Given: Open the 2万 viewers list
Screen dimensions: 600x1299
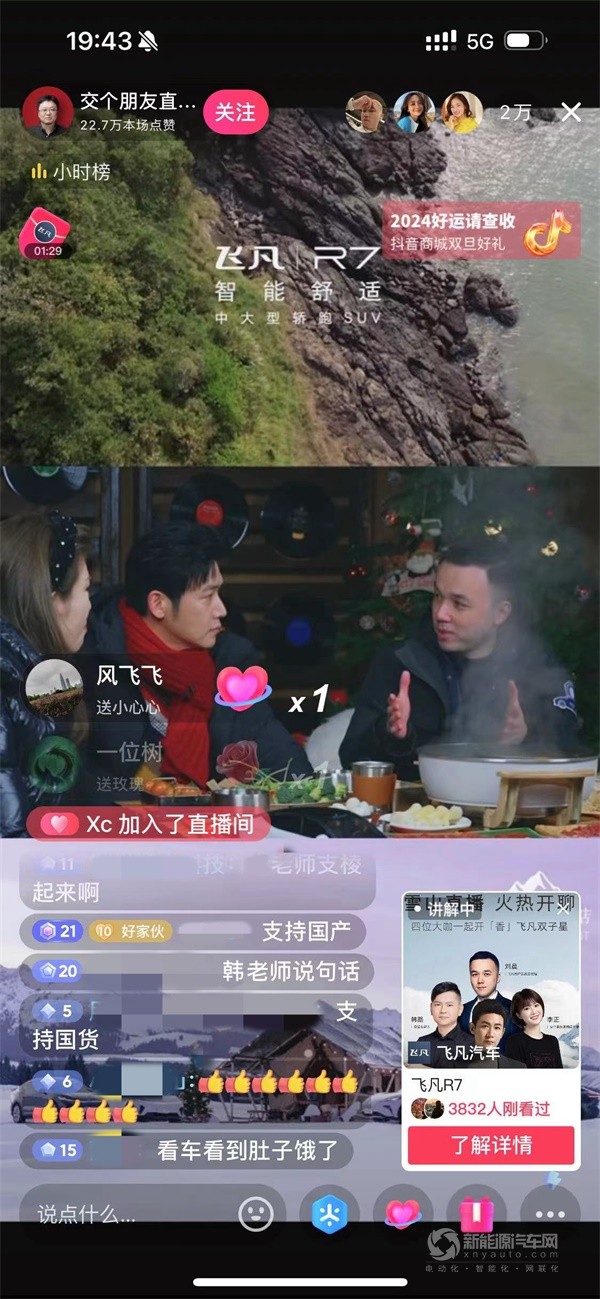Looking at the screenshot, I should point(515,113).
